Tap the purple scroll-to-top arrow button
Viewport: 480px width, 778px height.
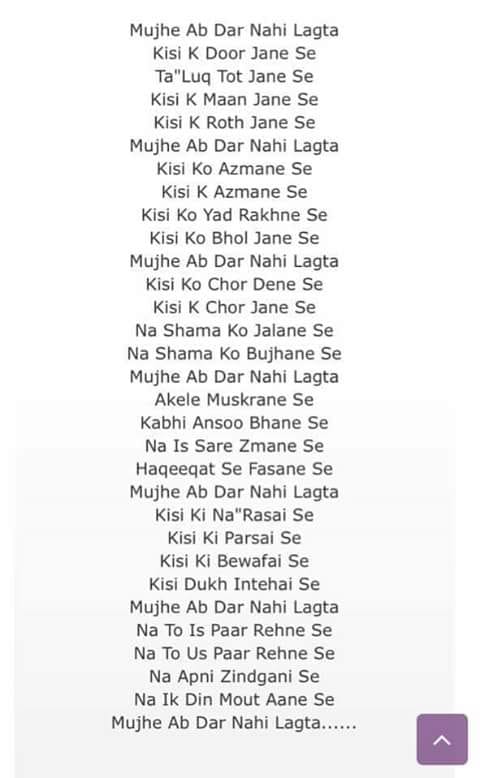pos(442,739)
